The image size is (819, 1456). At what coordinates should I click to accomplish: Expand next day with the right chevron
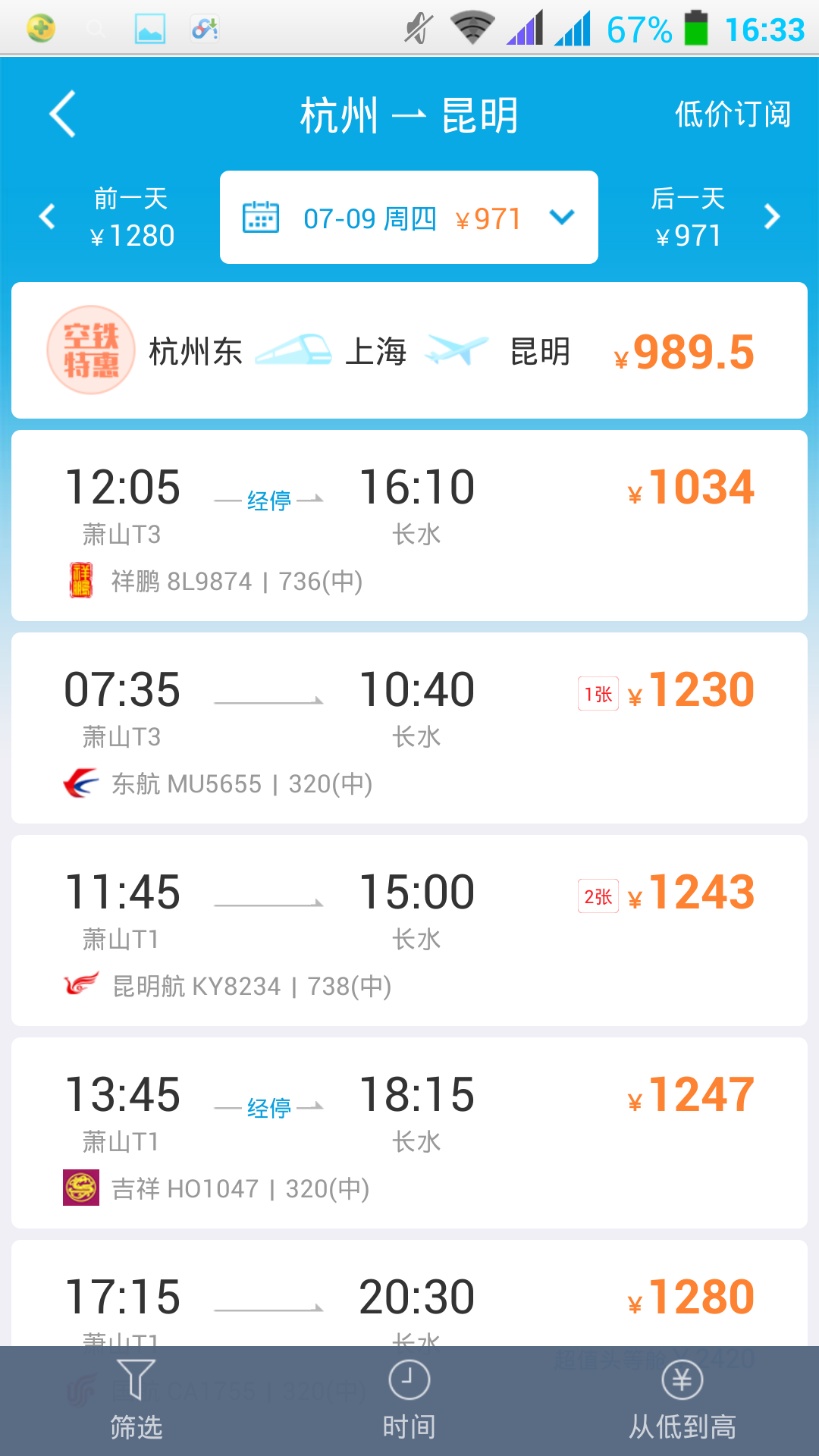772,216
